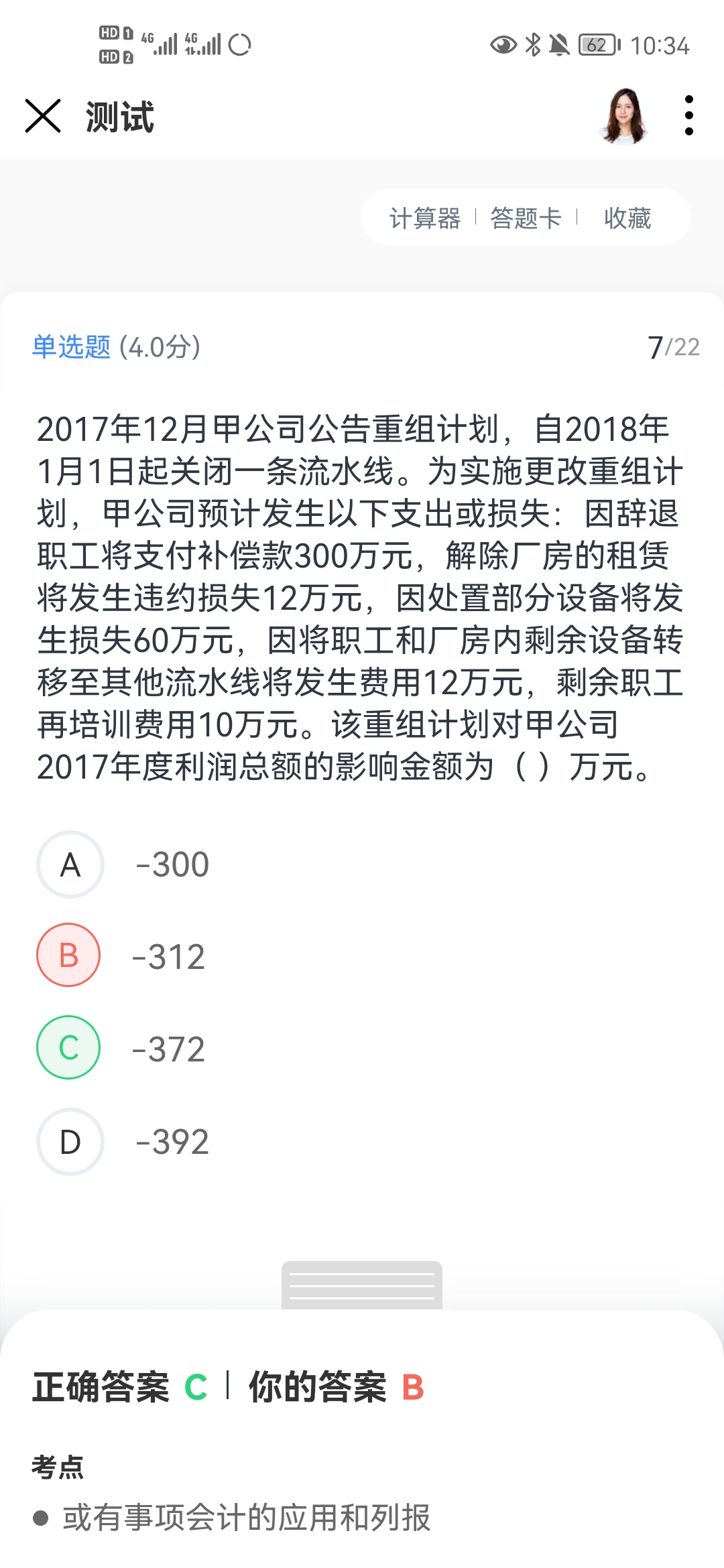Add this question to 收藏
This screenshot has width=724, height=1568.
(x=627, y=218)
